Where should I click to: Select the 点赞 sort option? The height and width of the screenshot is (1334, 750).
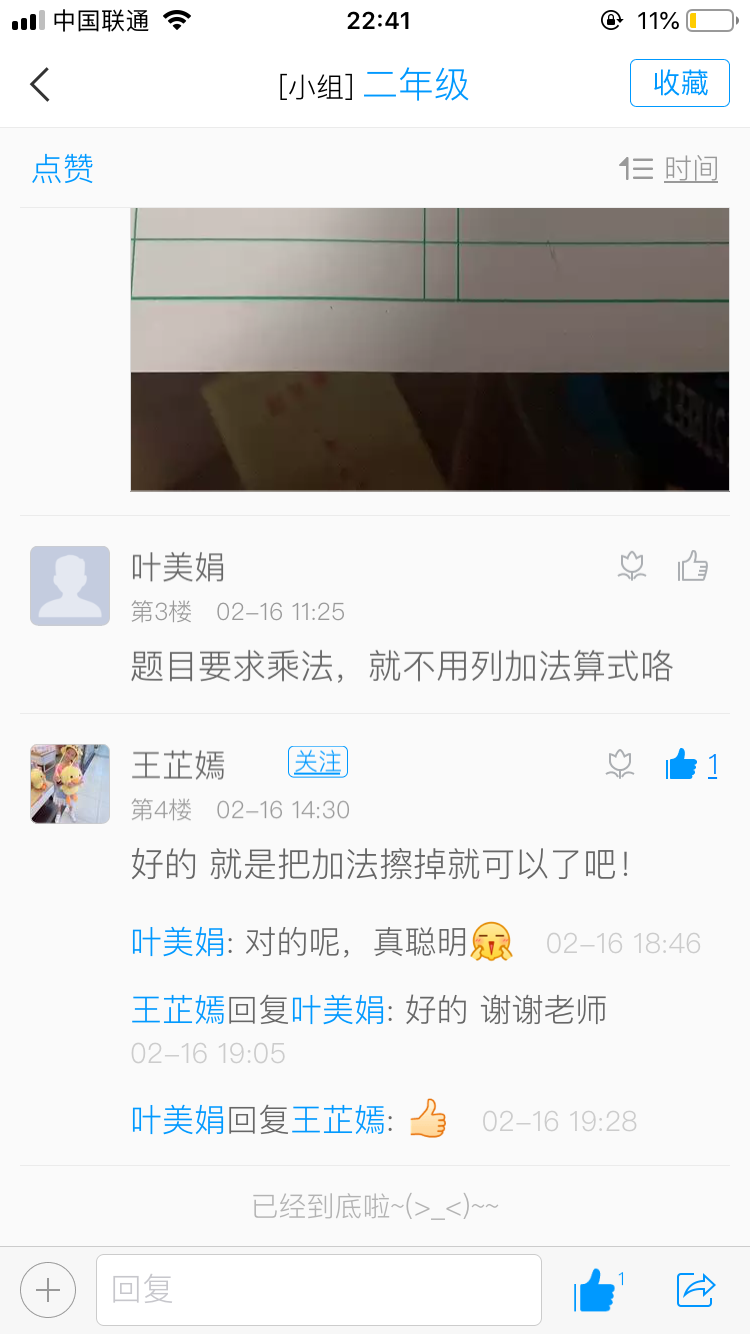click(63, 169)
